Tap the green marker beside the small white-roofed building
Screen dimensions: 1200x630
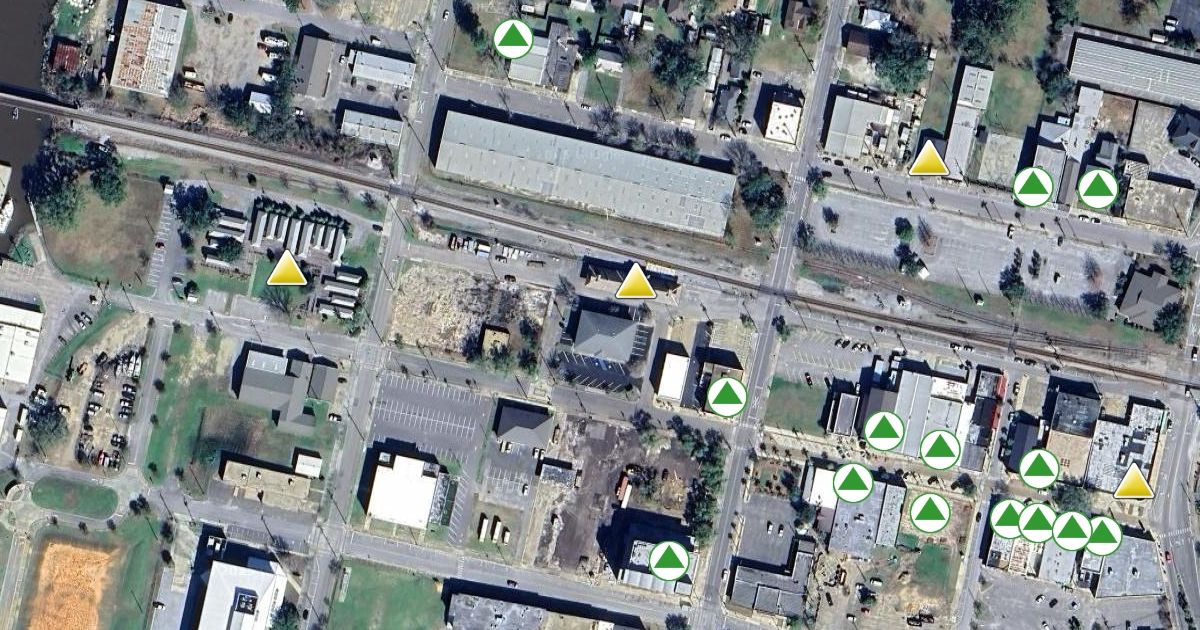pyautogui.click(x=727, y=397)
